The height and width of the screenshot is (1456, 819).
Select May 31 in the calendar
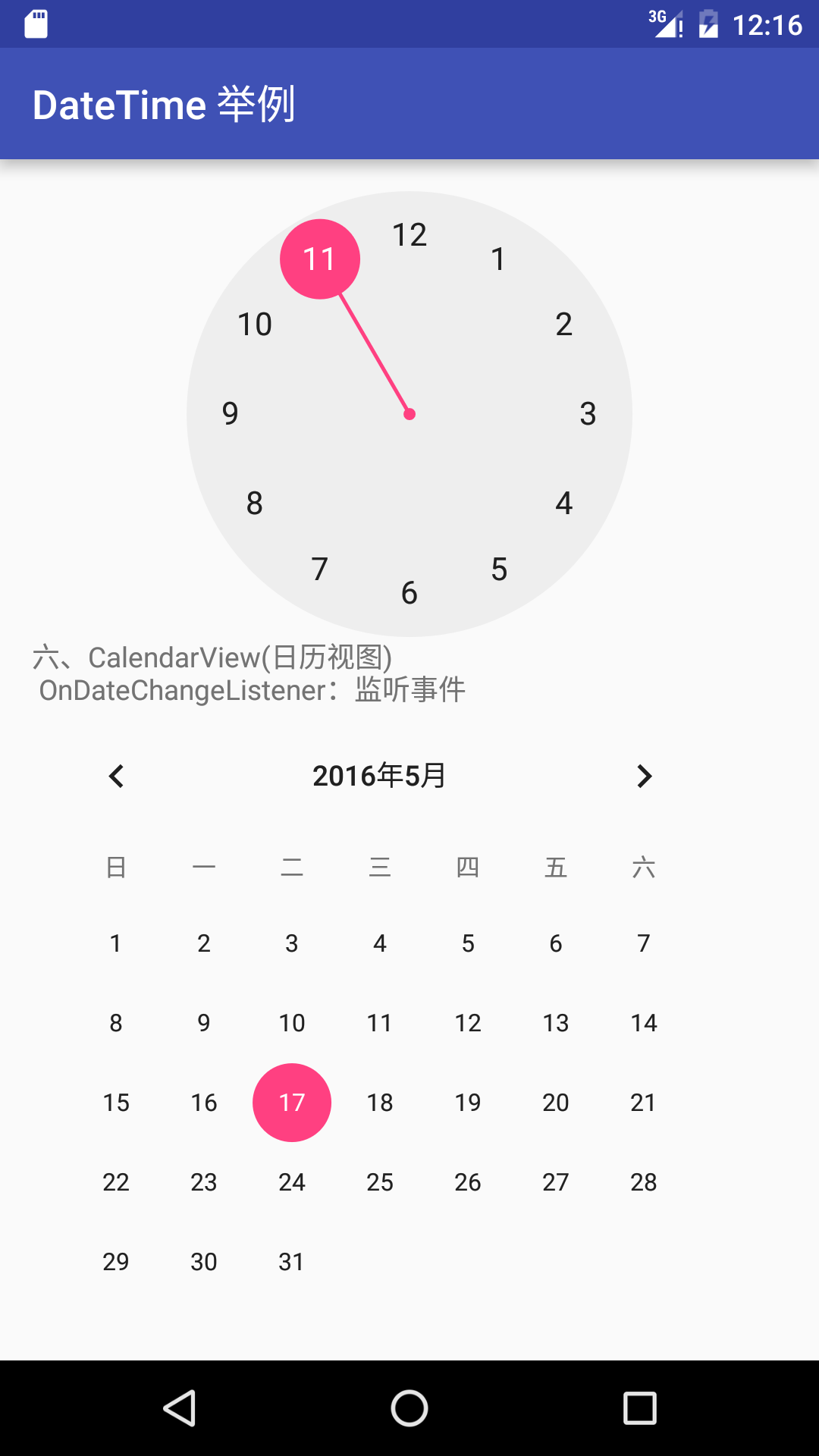[x=291, y=1261]
